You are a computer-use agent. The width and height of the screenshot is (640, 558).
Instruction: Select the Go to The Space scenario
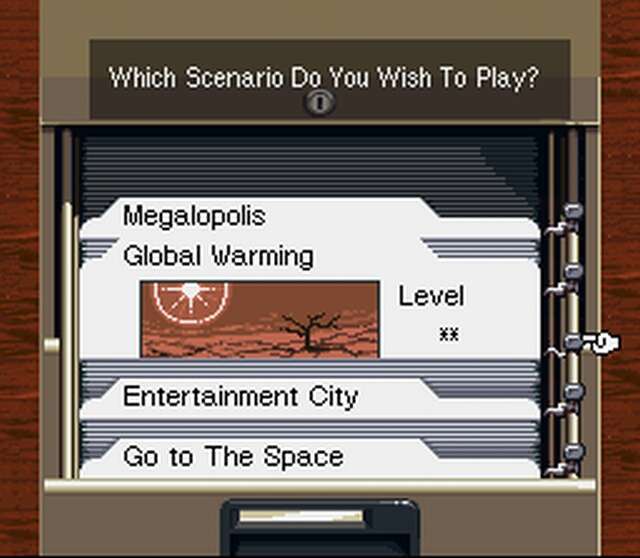232,457
